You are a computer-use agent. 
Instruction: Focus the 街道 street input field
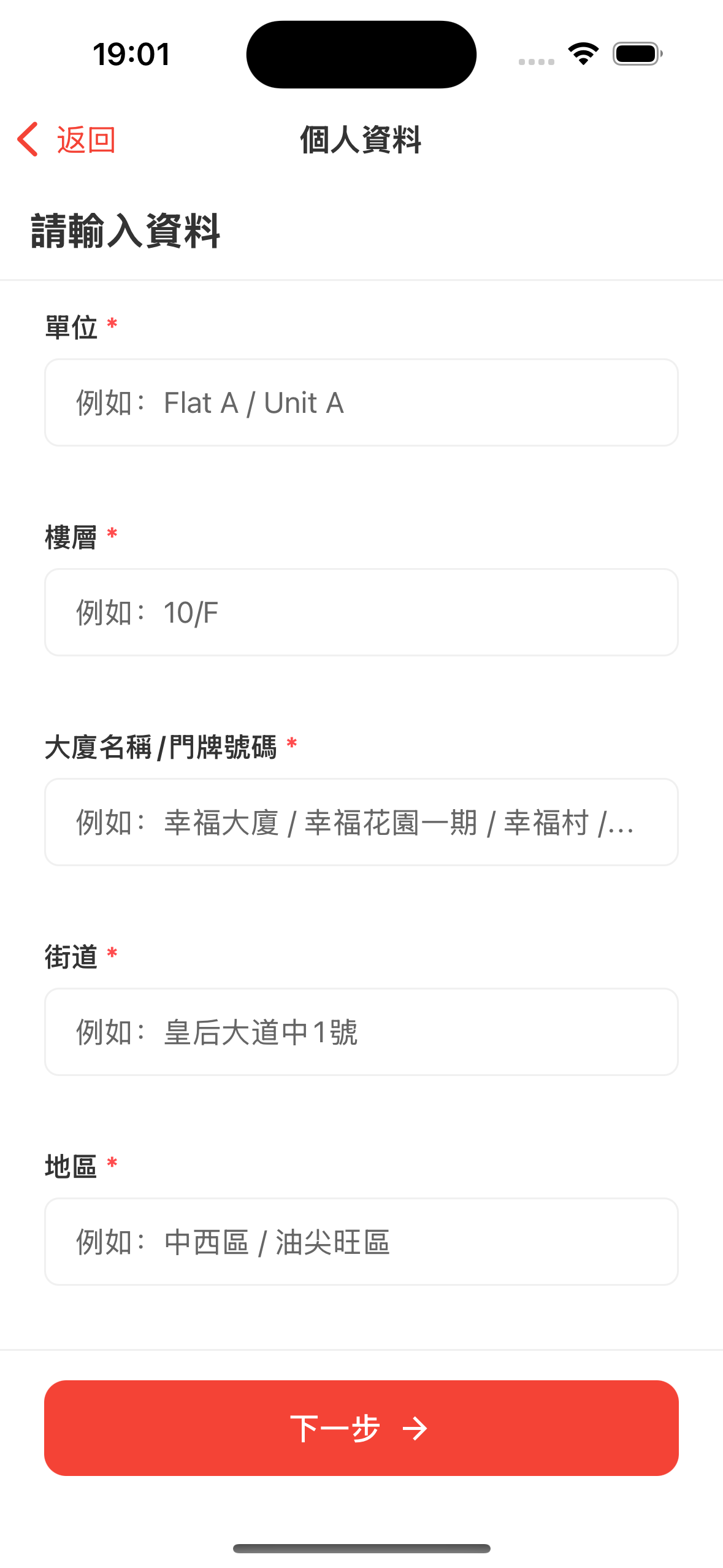[x=361, y=1032]
